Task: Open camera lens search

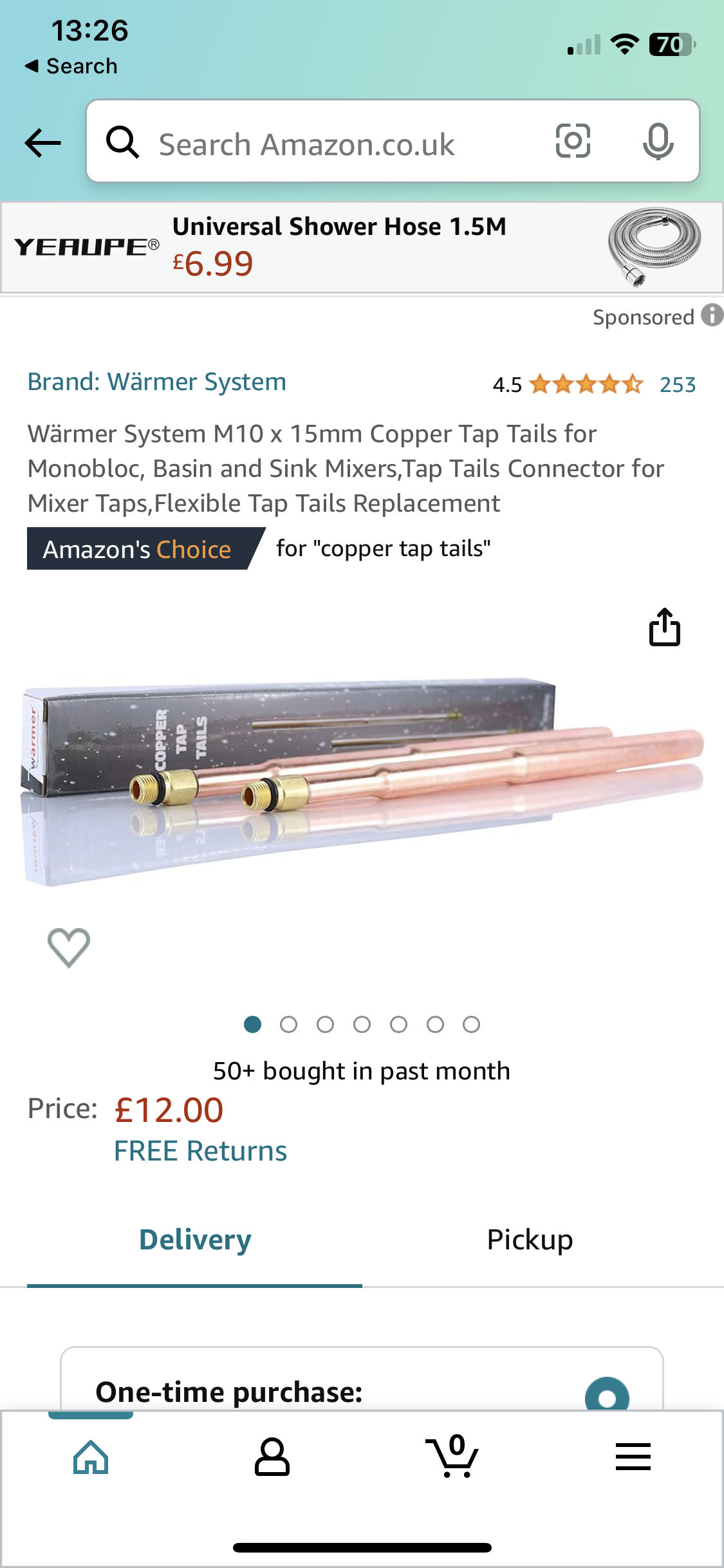Action: [x=573, y=141]
